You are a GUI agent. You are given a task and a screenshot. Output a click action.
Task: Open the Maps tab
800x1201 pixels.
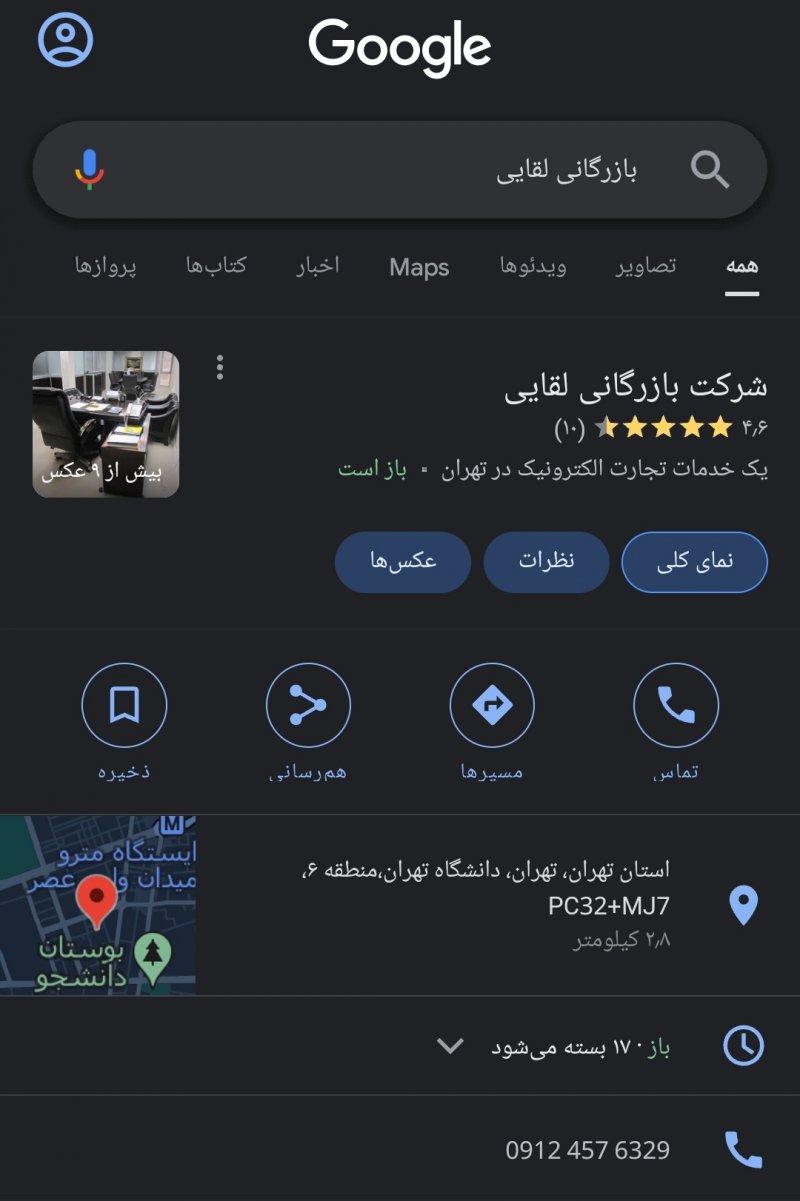(419, 267)
